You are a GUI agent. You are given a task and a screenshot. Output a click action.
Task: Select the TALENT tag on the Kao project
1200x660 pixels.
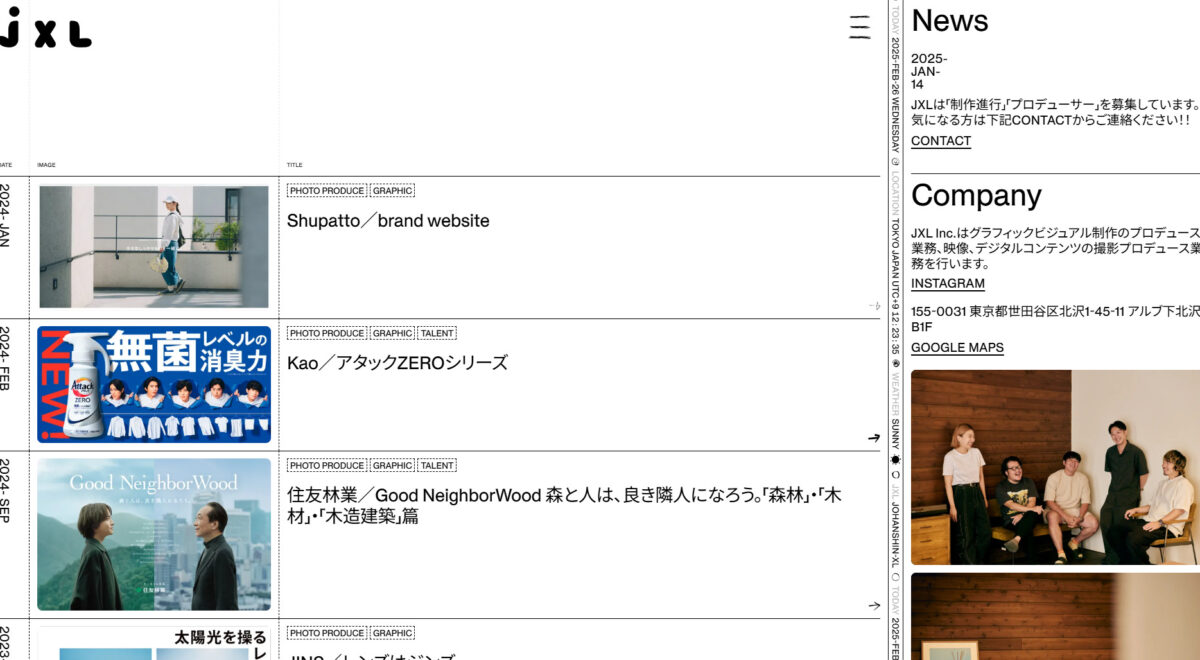[x=437, y=333]
